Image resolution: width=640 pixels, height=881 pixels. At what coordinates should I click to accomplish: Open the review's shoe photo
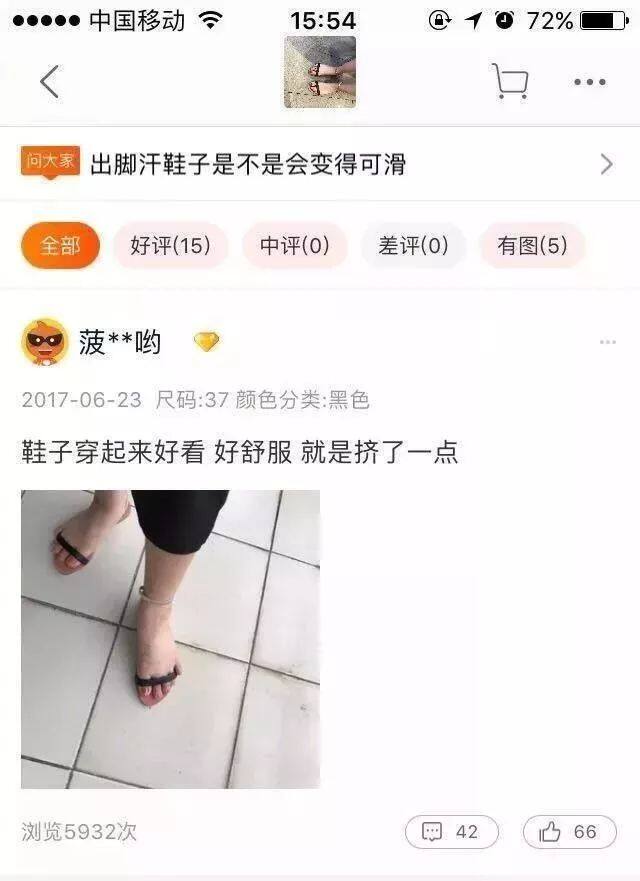coord(170,638)
